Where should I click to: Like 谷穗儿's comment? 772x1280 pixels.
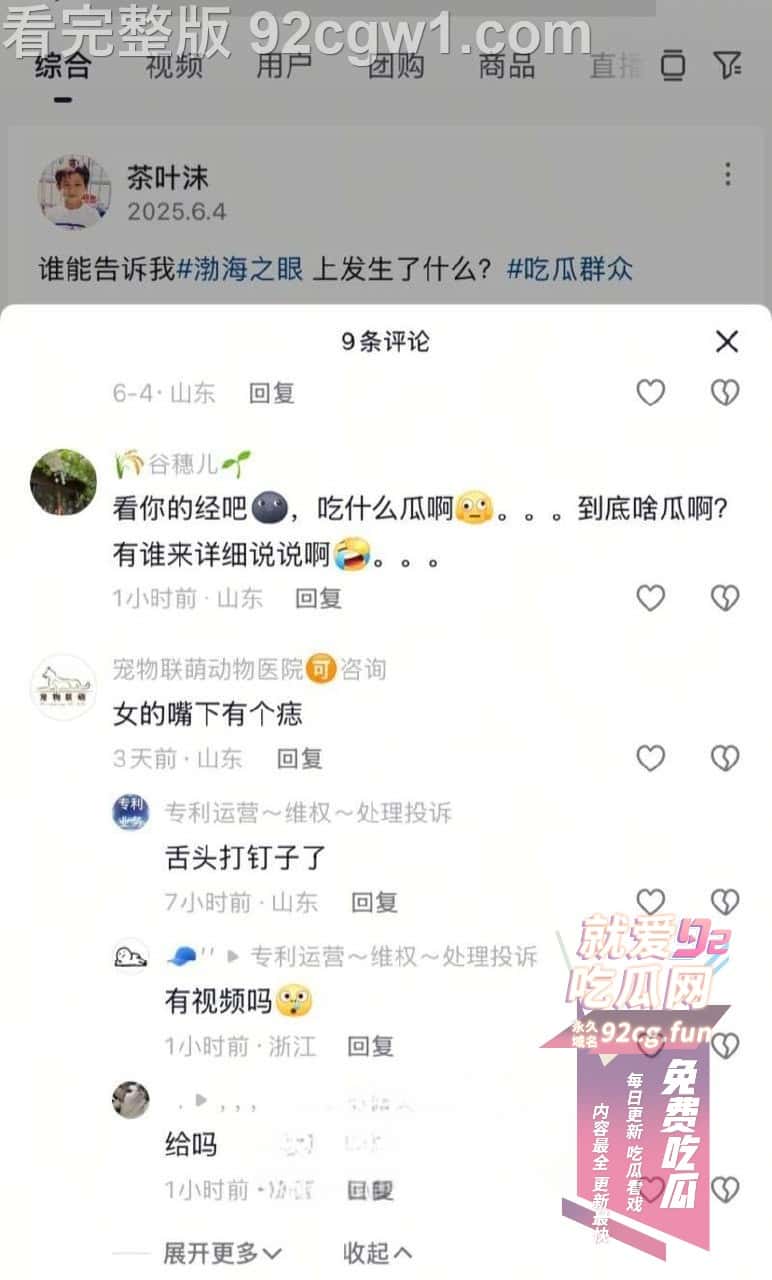pyautogui.click(x=651, y=598)
